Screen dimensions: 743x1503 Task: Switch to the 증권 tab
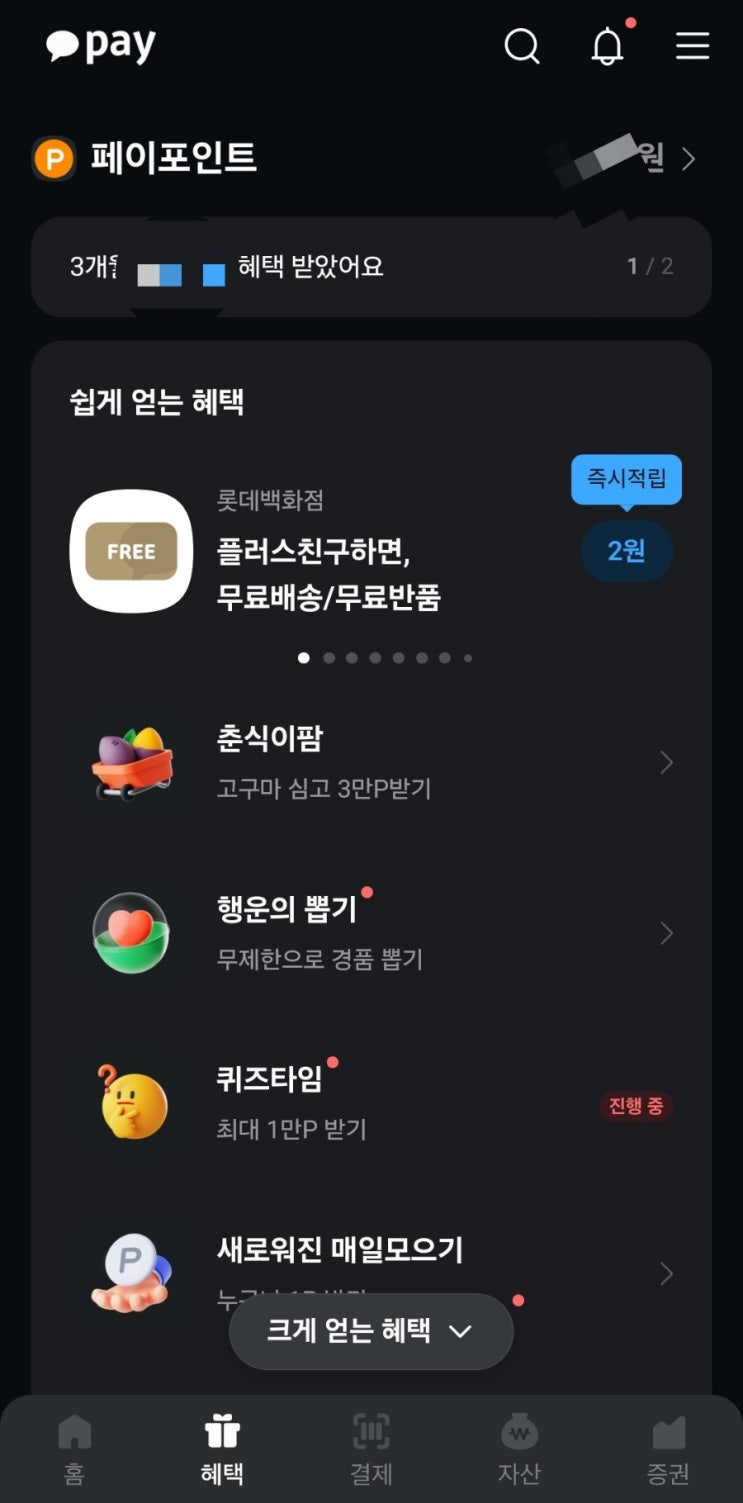coord(668,1449)
